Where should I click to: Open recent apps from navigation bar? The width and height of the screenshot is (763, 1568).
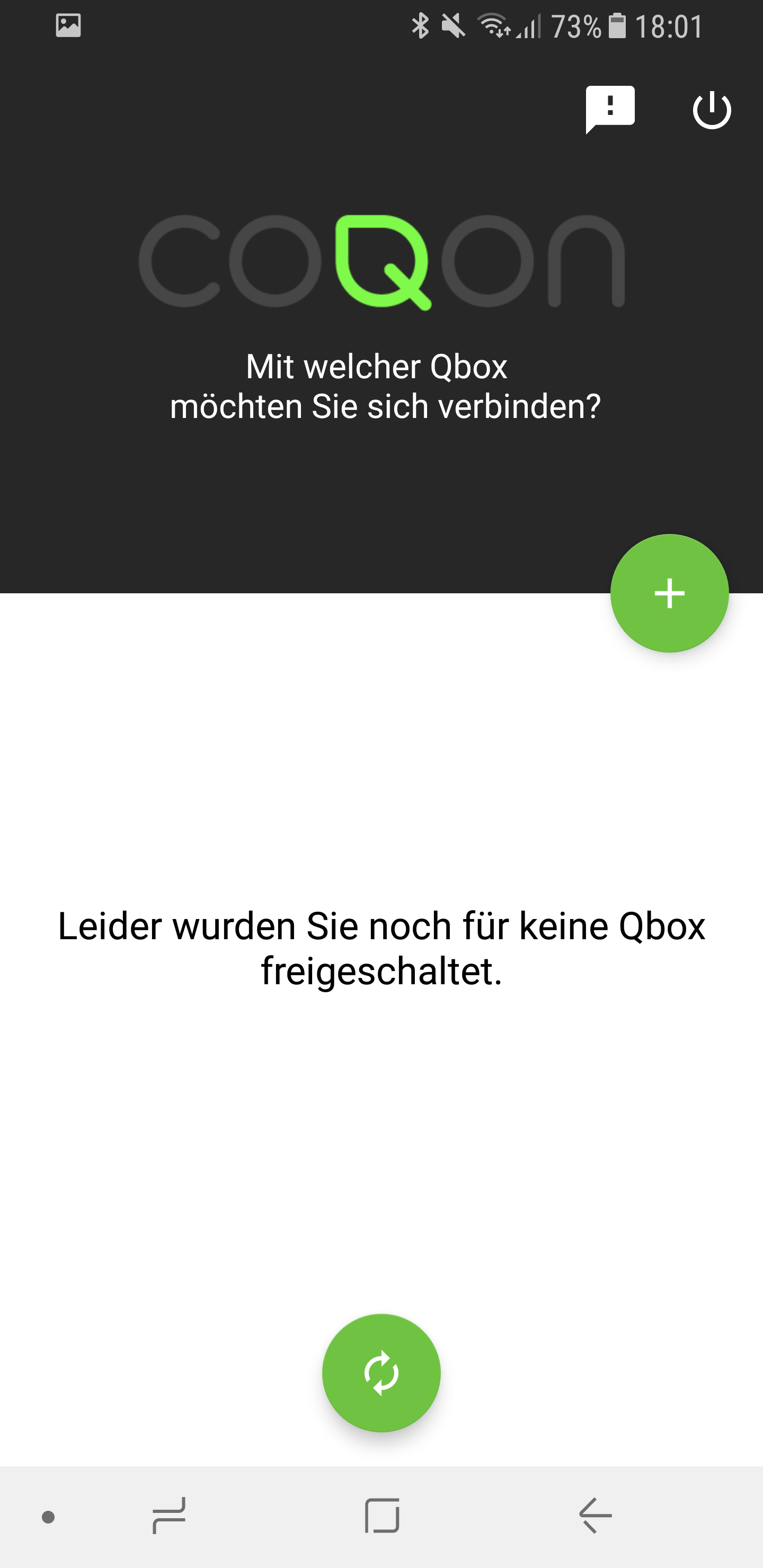click(169, 1515)
